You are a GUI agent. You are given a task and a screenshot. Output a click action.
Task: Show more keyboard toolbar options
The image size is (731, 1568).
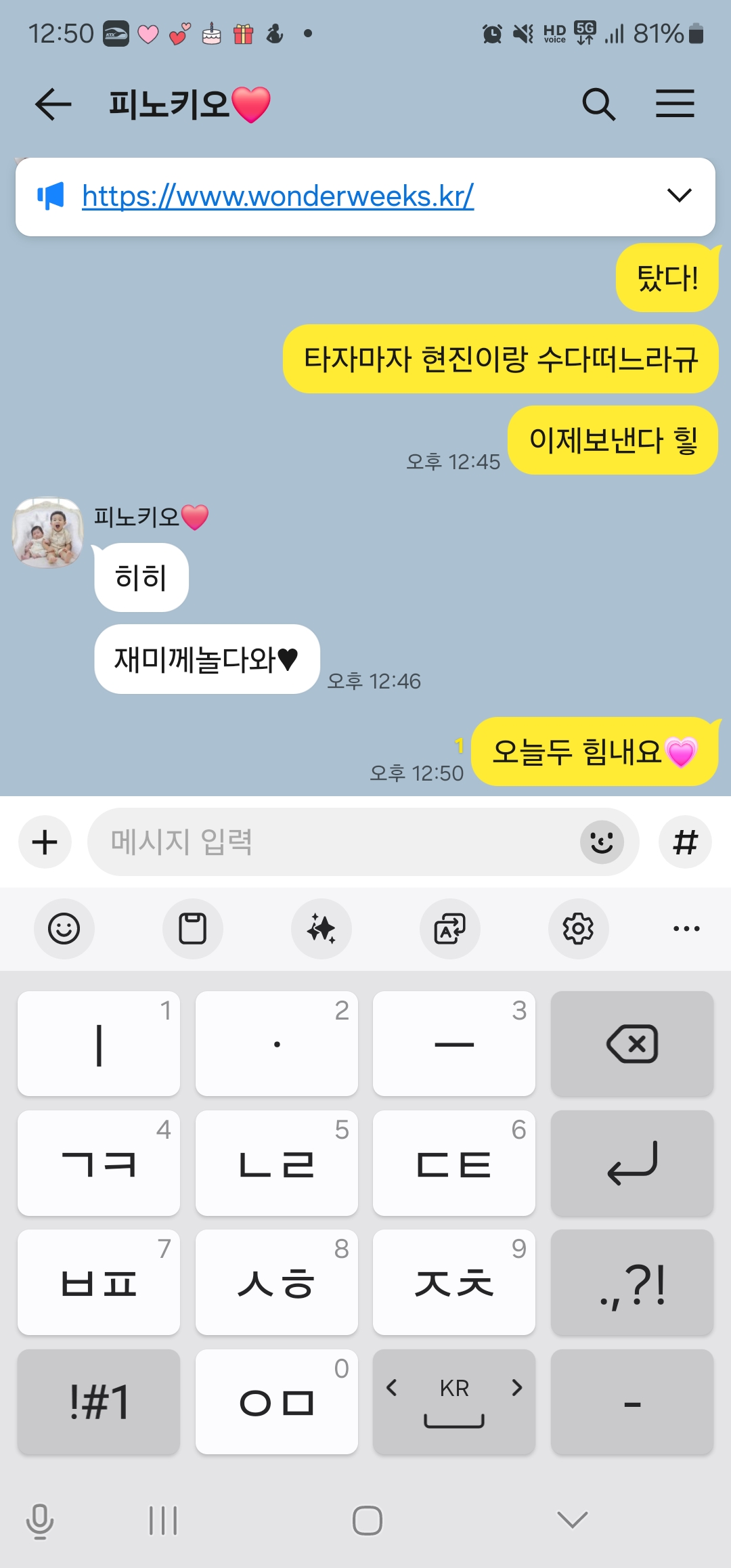686,928
